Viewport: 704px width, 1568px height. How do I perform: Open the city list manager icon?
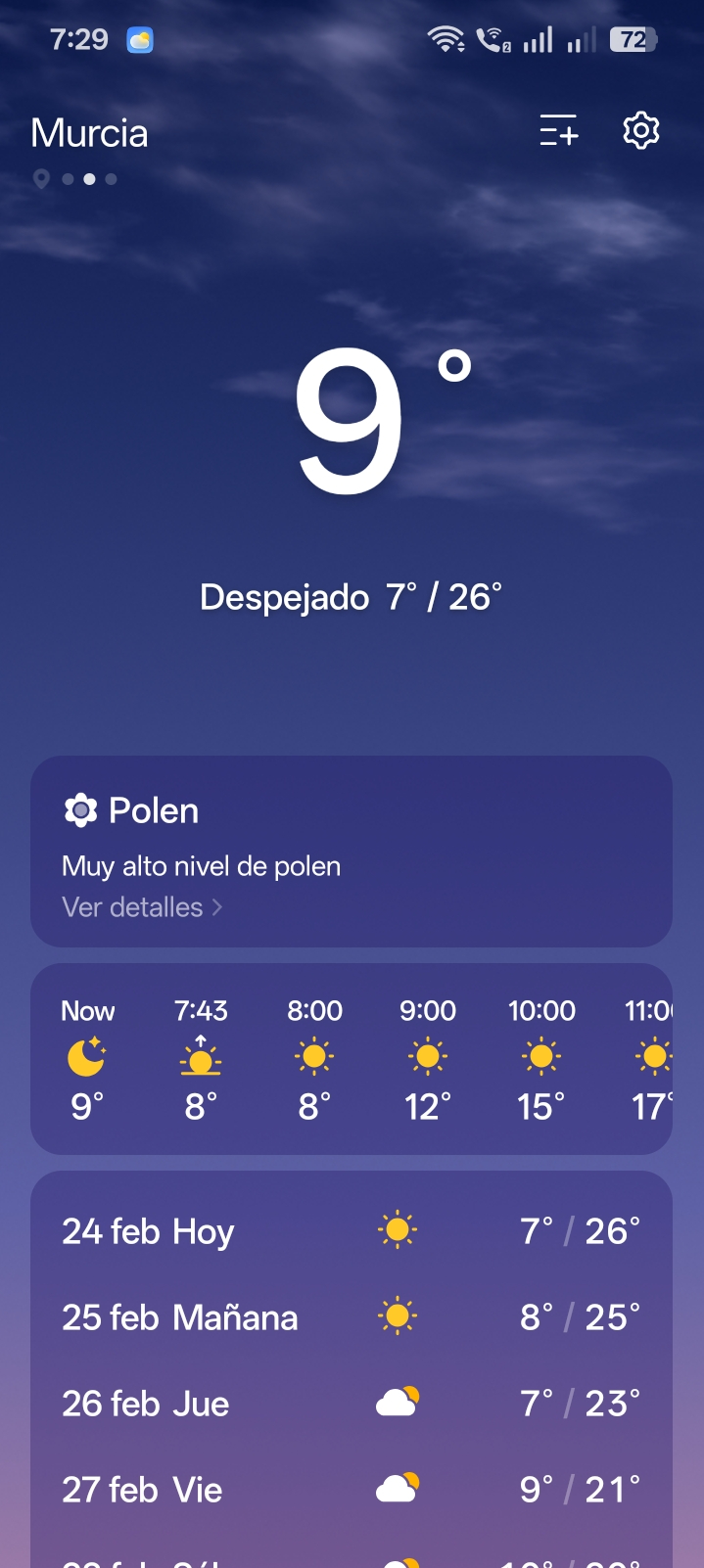(559, 130)
